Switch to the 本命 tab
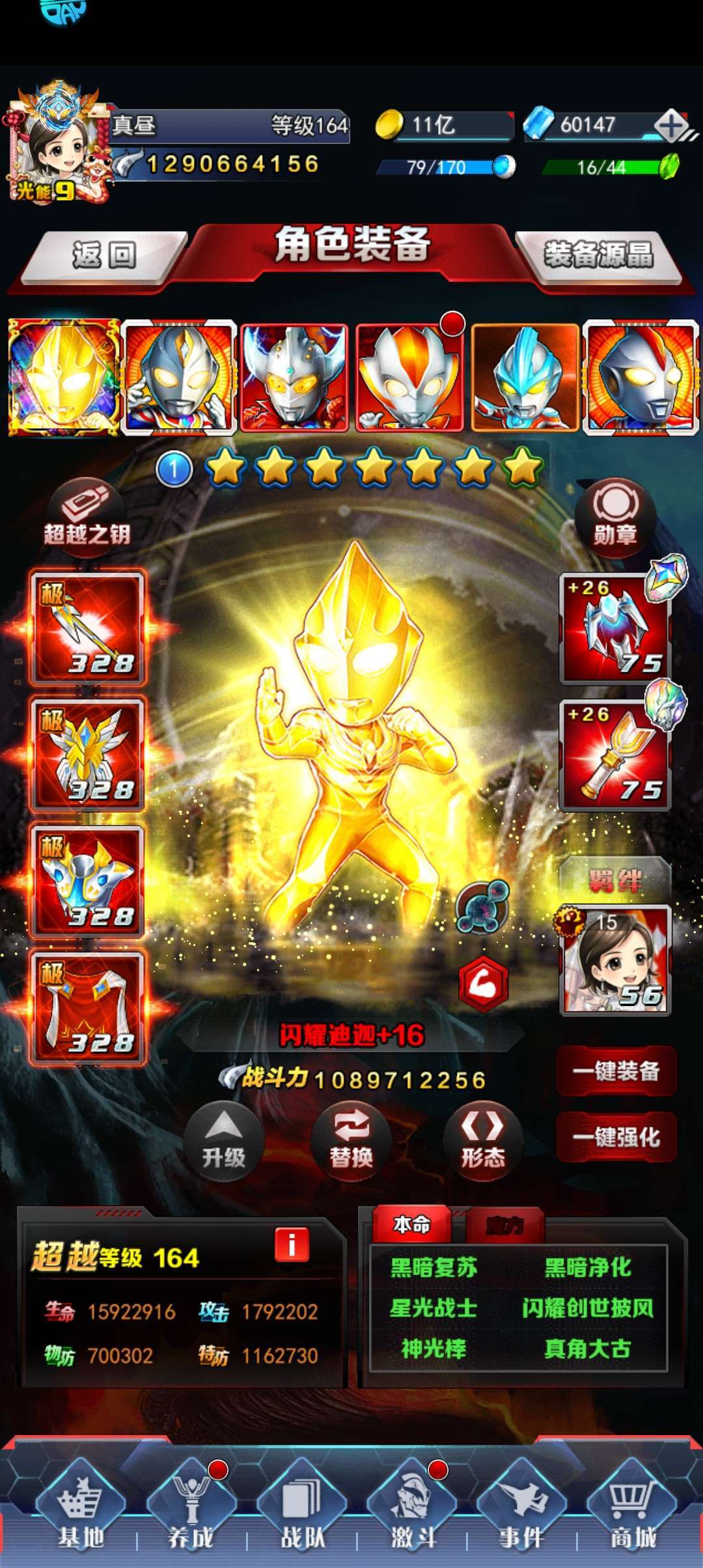 point(411,1224)
